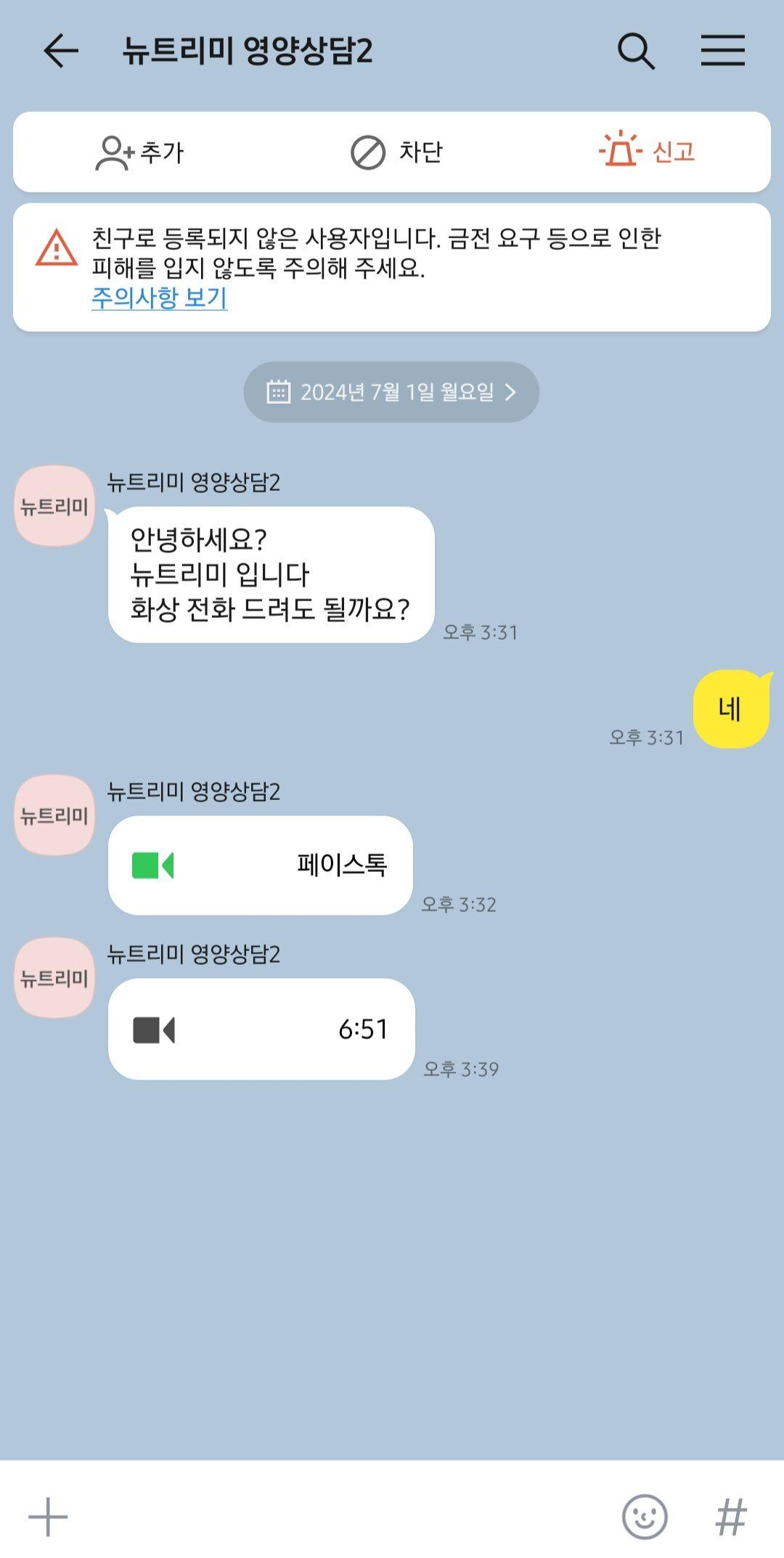View the 뉴트리미 profile picture on the first message
This screenshot has height=1558, width=784.
click(54, 506)
